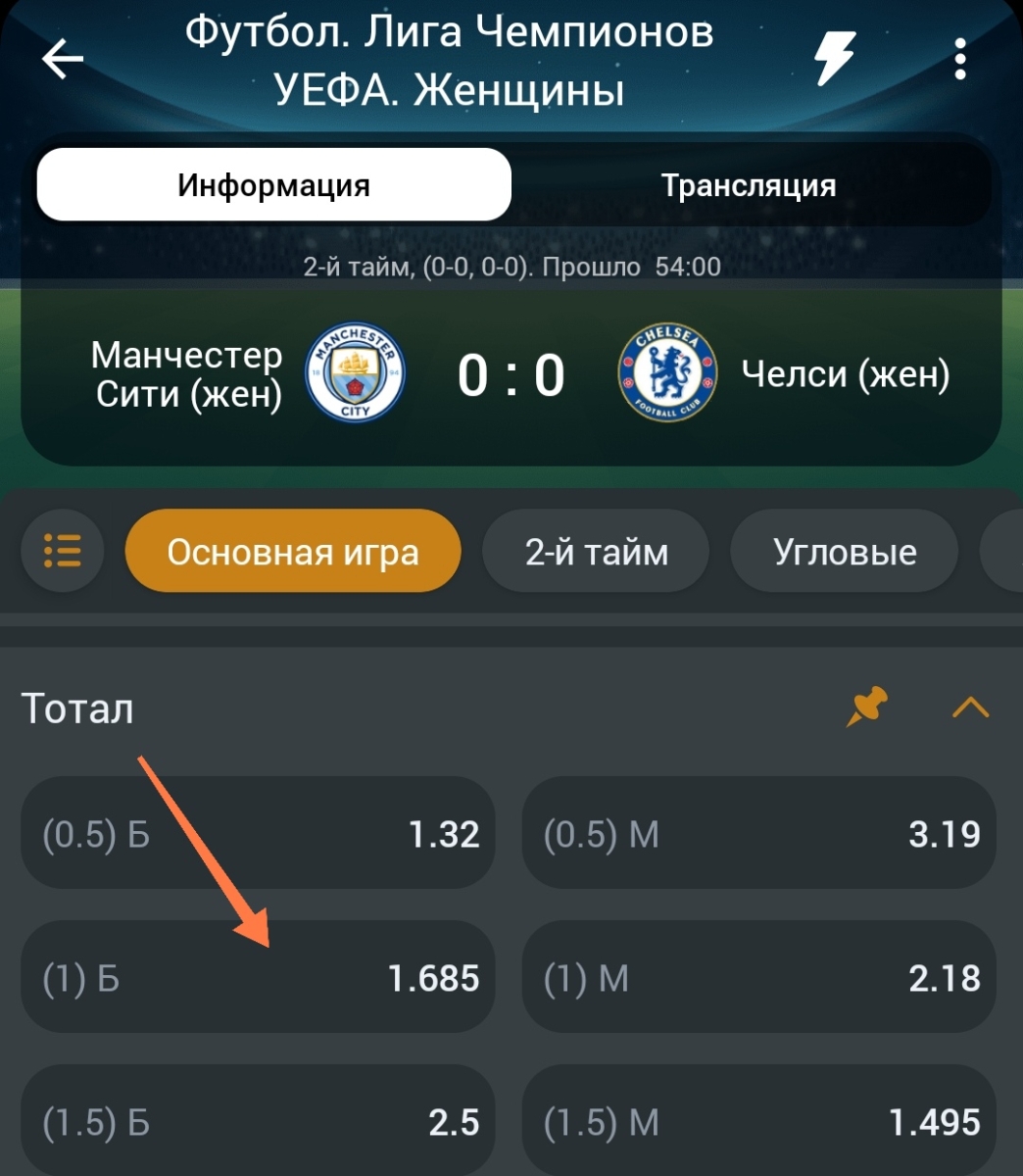Go back using the arrow
The height and width of the screenshot is (1176, 1023).
(x=63, y=60)
